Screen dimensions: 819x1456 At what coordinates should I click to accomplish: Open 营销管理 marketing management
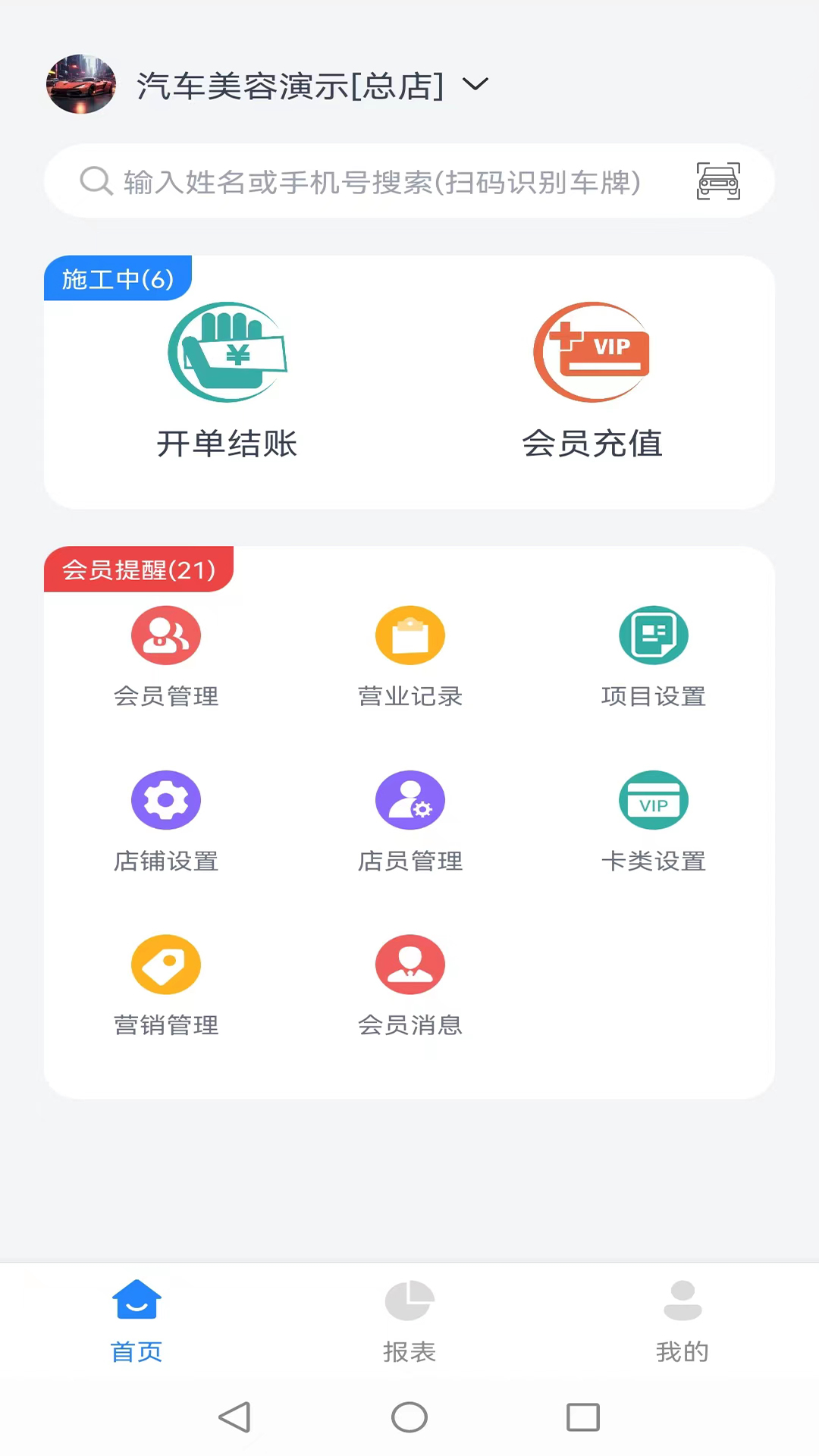click(165, 964)
